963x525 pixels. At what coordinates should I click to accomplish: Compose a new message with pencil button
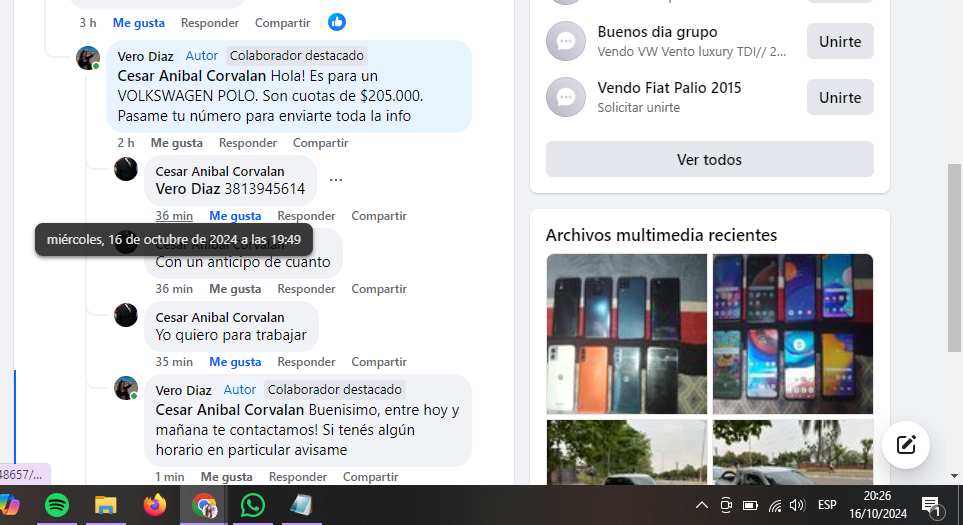[x=906, y=445]
